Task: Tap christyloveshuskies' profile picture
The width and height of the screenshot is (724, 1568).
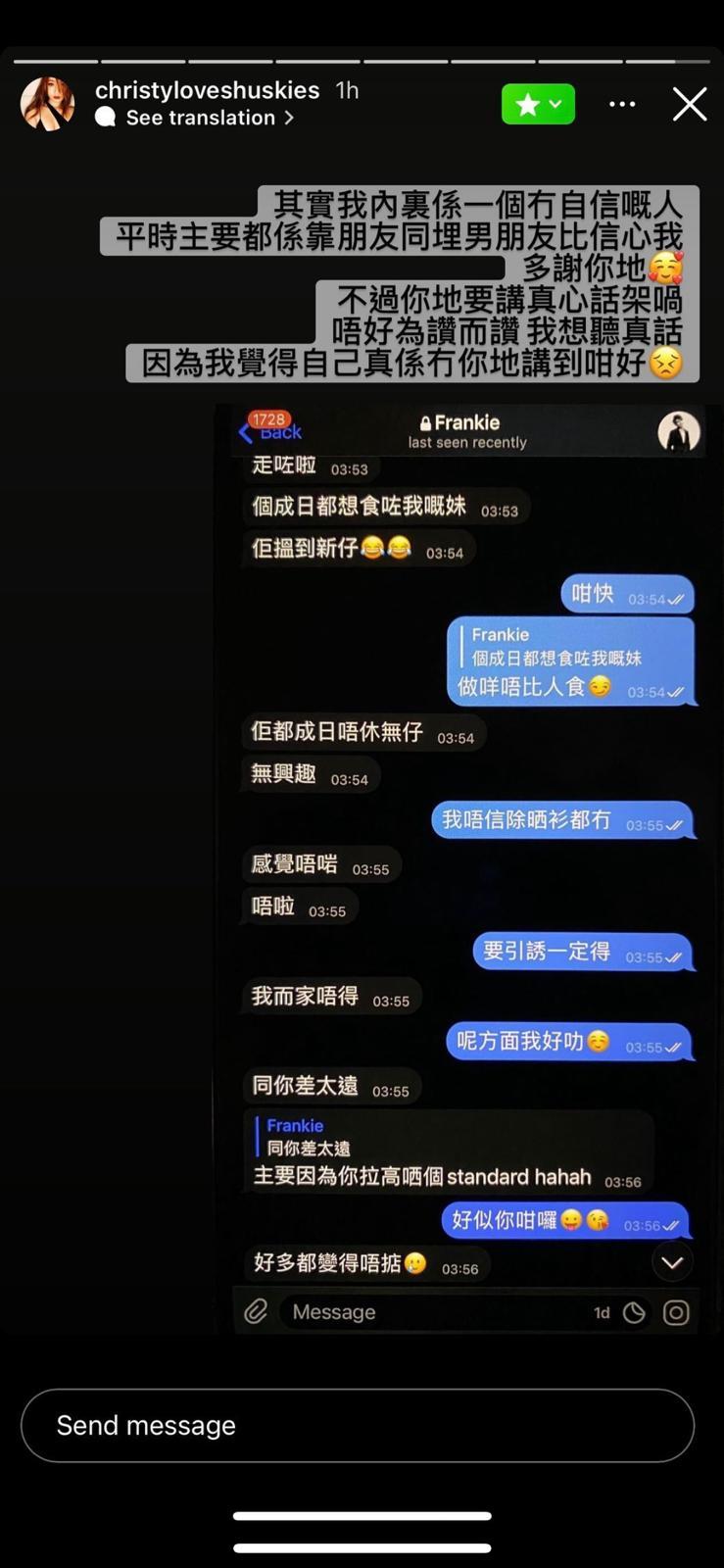Action: tap(47, 103)
